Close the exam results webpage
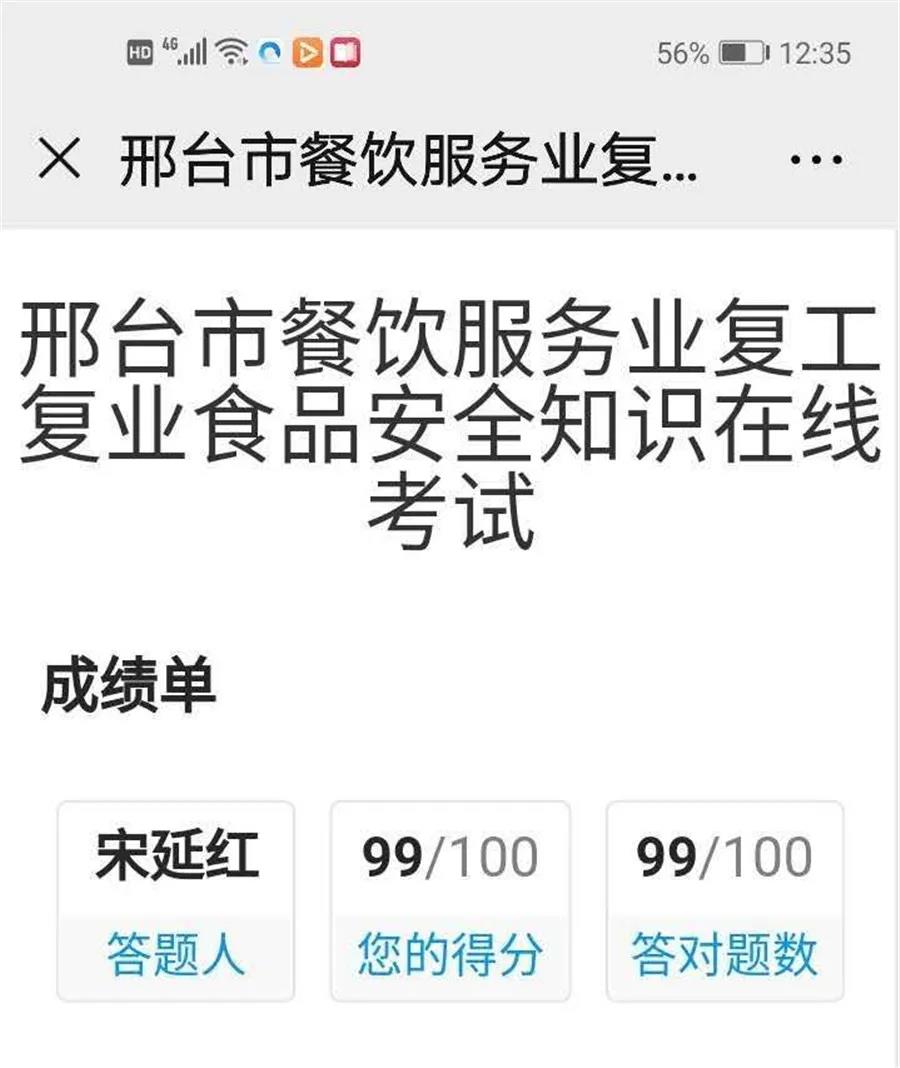Viewport: 900px width, 1068px height. pyautogui.click(x=59, y=159)
